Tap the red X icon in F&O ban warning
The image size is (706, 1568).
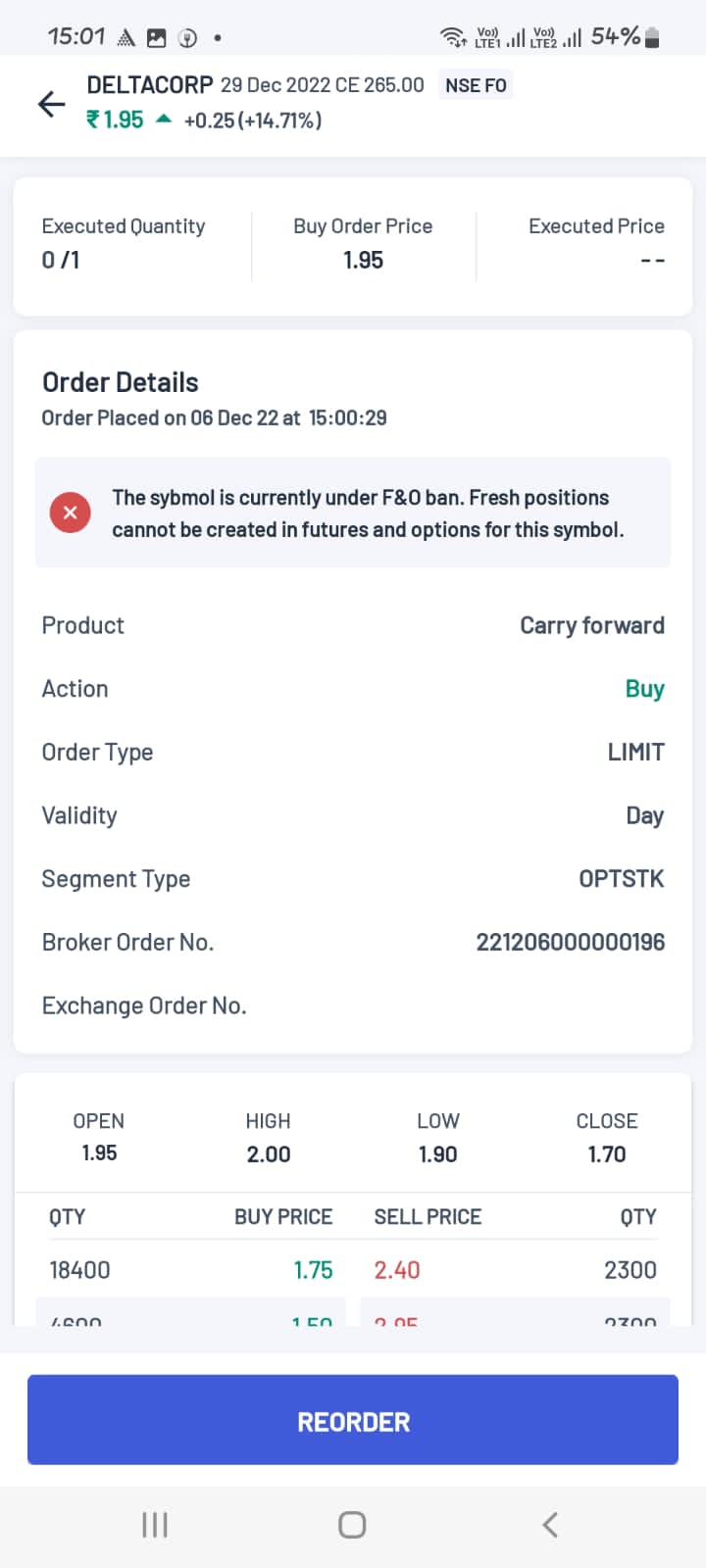[70, 513]
